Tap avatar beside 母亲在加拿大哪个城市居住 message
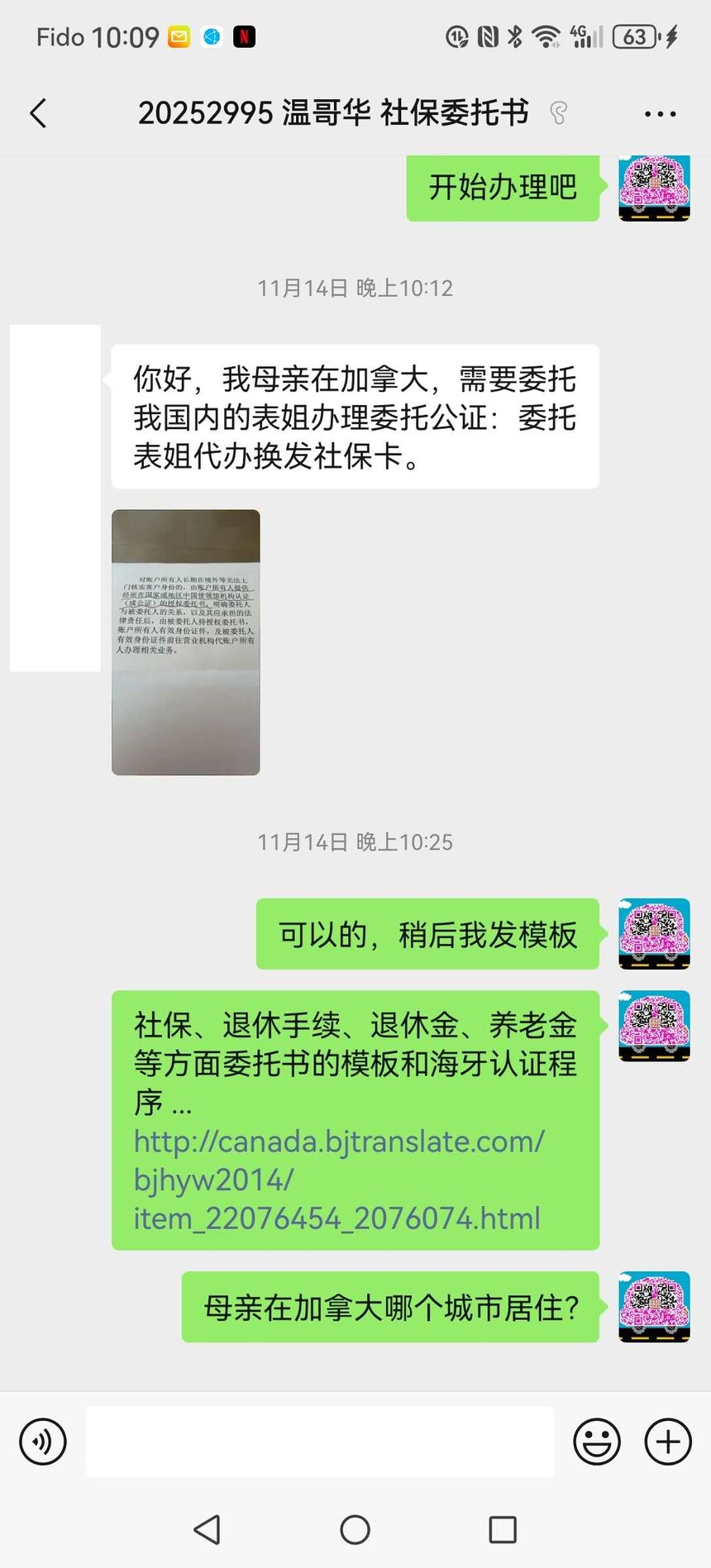The image size is (711, 1568). pyautogui.click(x=654, y=1307)
